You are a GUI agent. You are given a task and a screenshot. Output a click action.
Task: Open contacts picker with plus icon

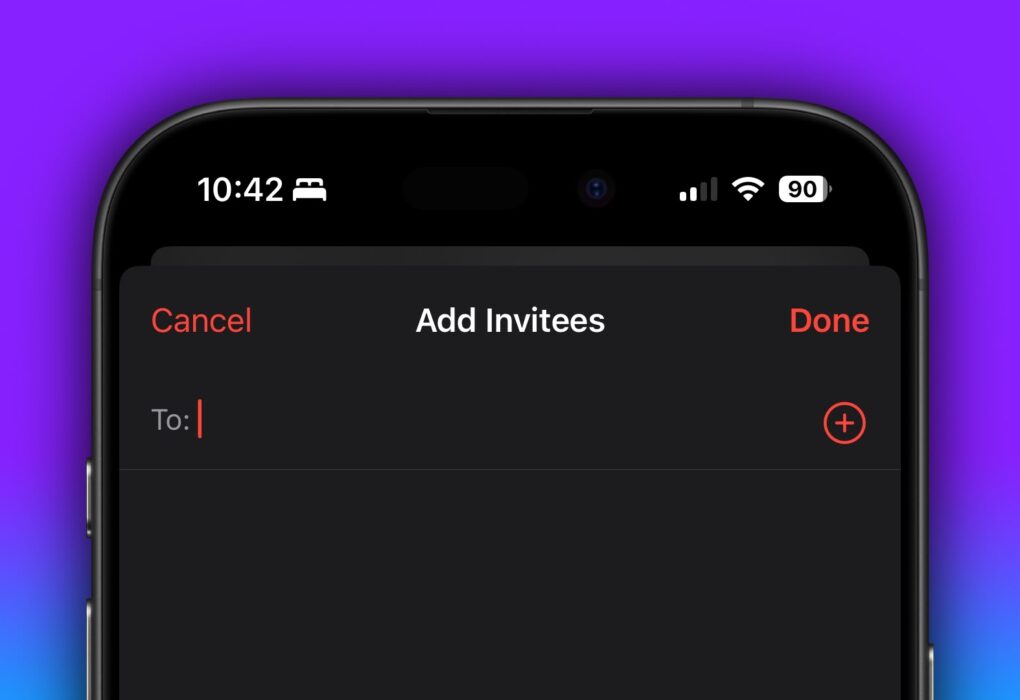pos(844,423)
